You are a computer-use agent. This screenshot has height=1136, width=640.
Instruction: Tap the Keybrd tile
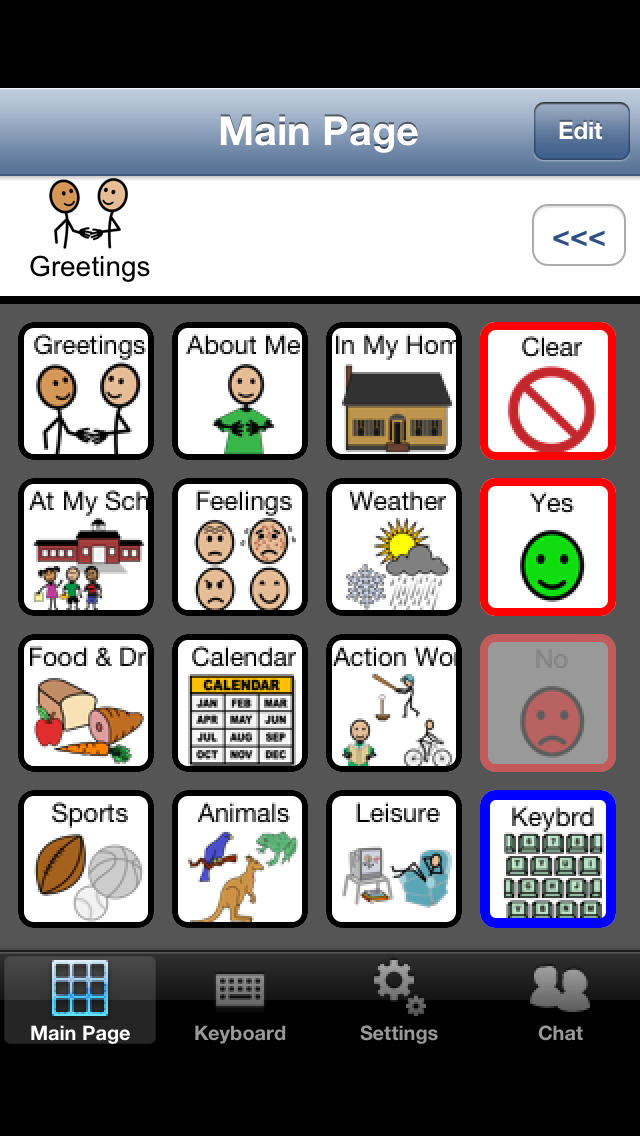(548, 859)
